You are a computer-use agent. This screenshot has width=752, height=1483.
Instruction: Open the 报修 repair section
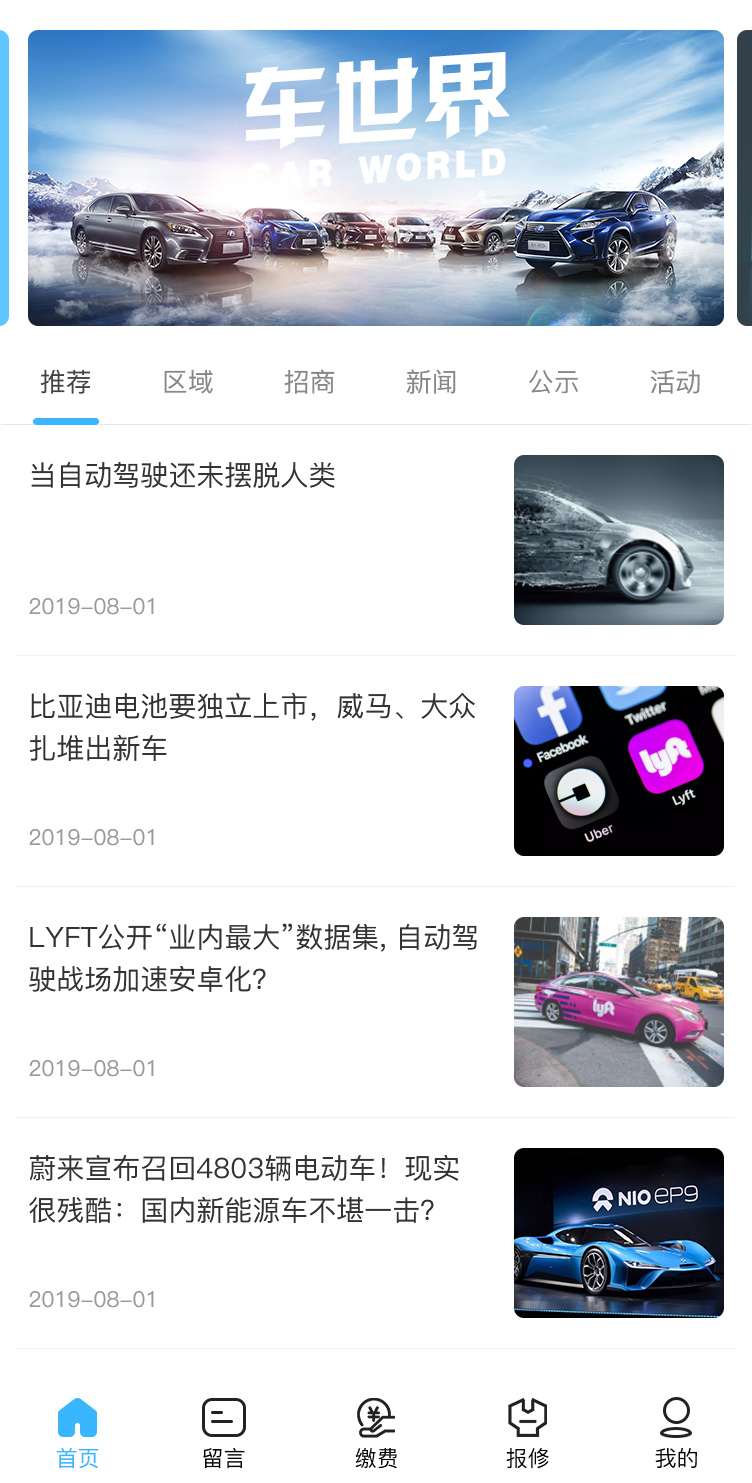coord(527,1432)
